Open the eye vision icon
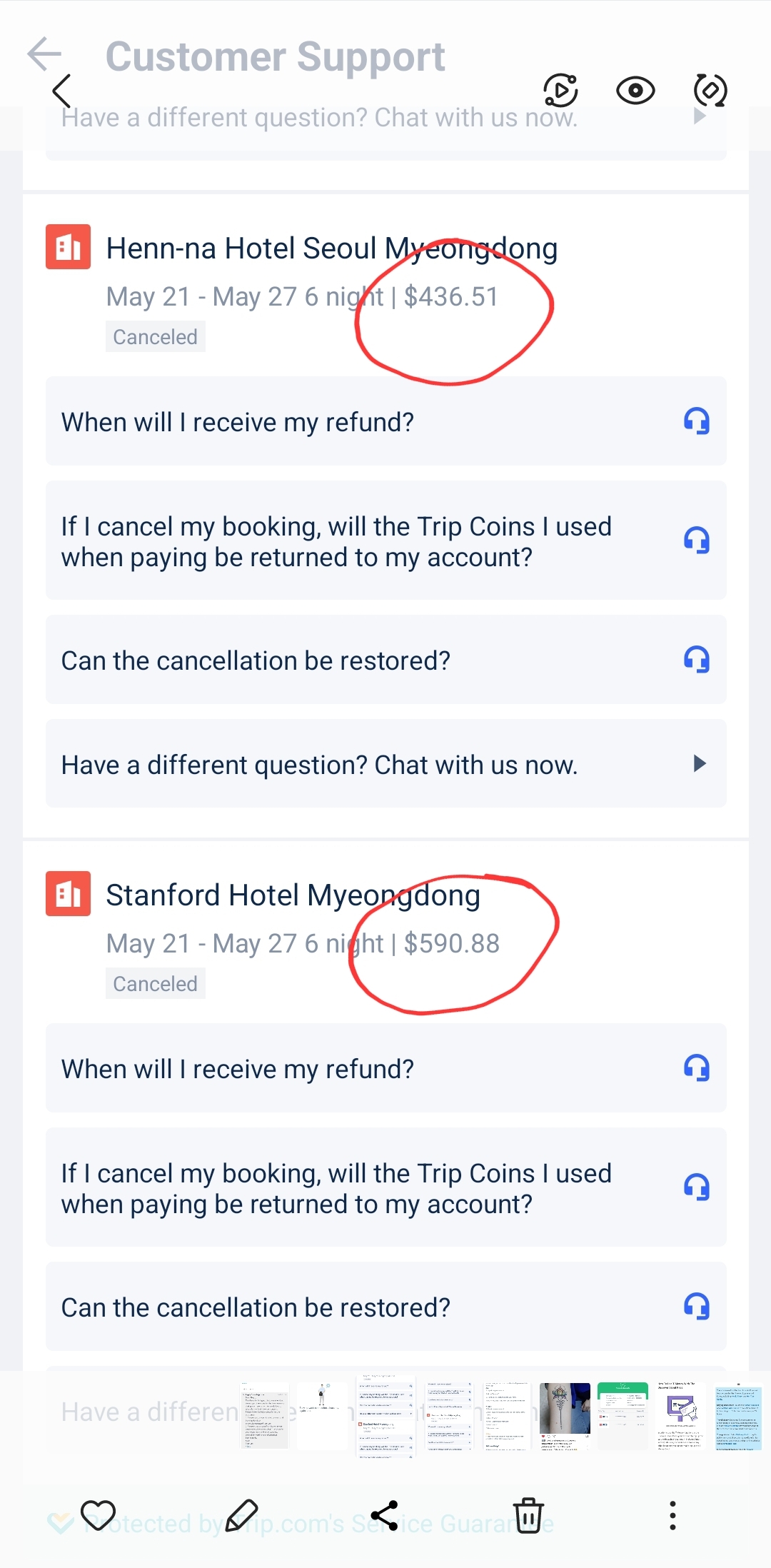Viewport: 771px width, 1568px height. (x=635, y=91)
